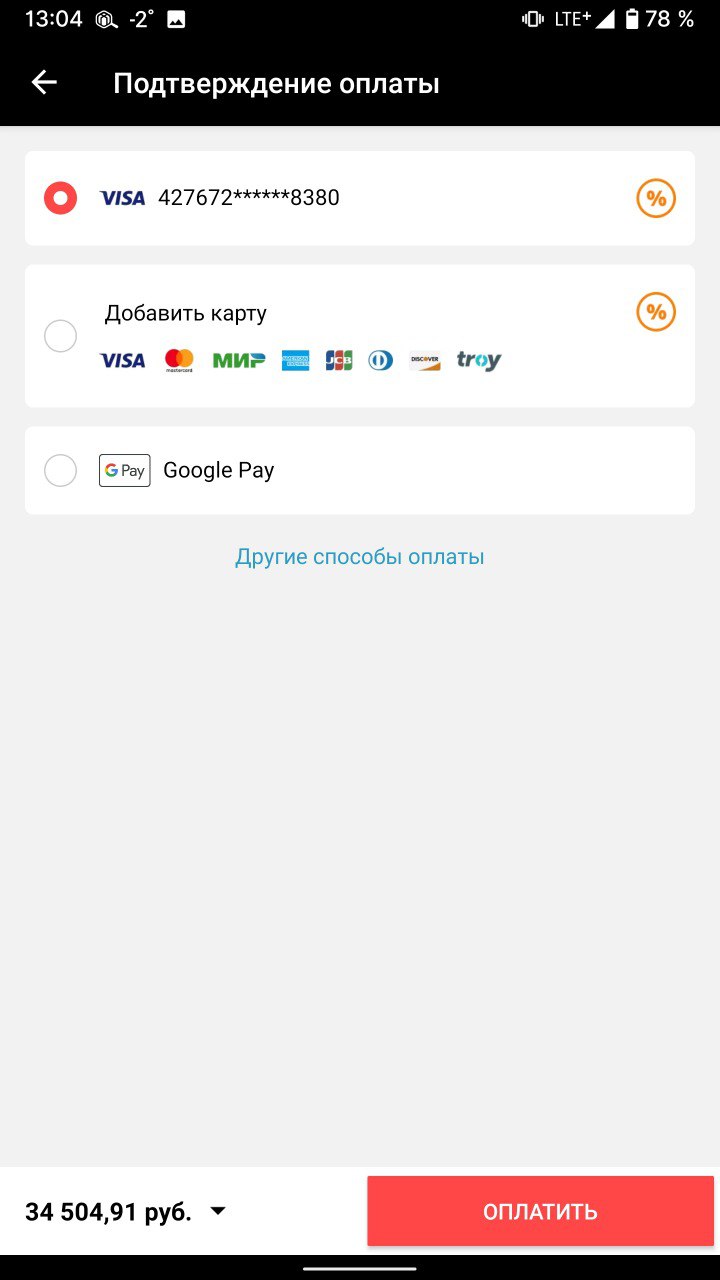Open Другие способы оплаты link
Image resolution: width=720 pixels, height=1280 pixels.
click(x=360, y=557)
